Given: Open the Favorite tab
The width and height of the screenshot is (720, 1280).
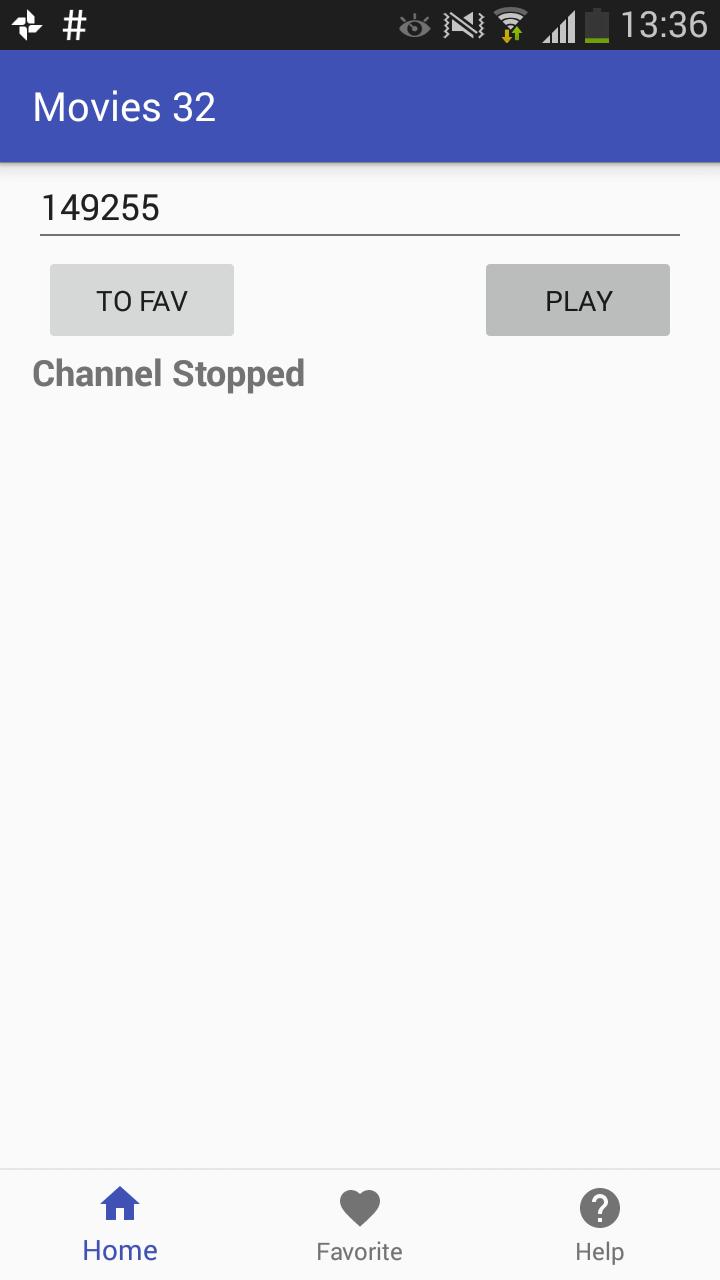Looking at the screenshot, I should (x=359, y=1226).
